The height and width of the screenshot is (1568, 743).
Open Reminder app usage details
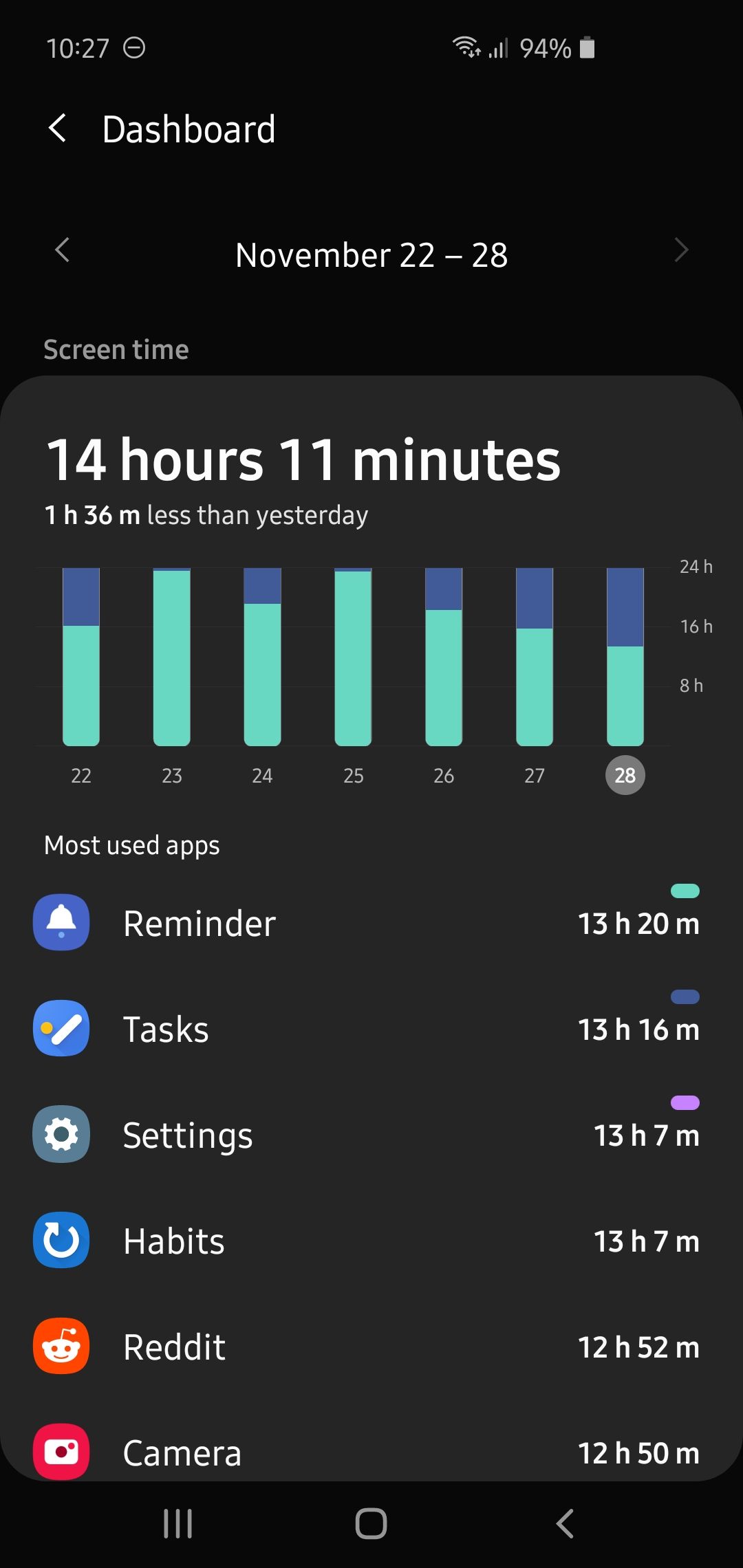371,923
